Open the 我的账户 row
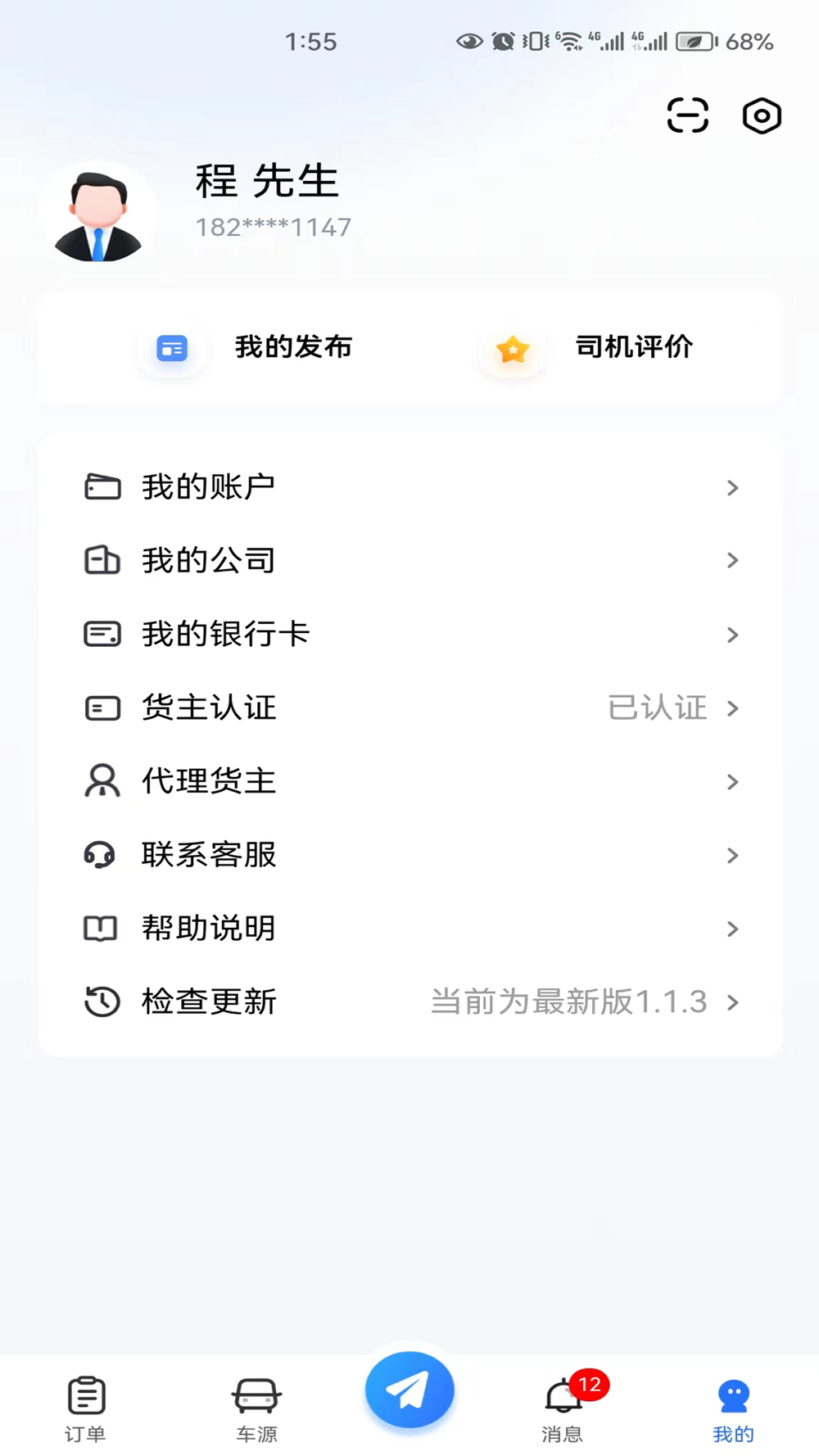The height and width of the screenshot is (1456, 819). pos(410,487)
